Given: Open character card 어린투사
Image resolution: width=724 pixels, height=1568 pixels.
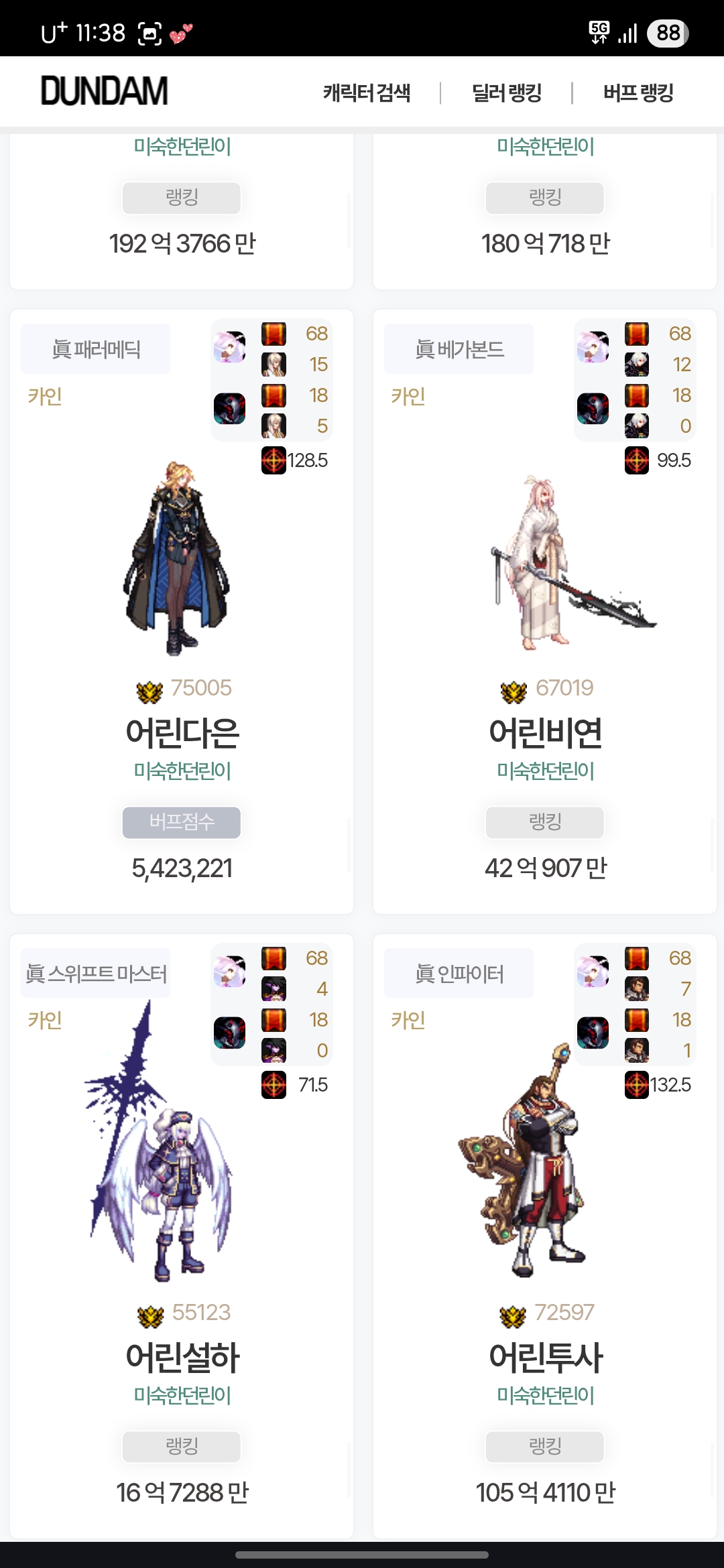Looking at the screenshot, I should (545, 1357).
